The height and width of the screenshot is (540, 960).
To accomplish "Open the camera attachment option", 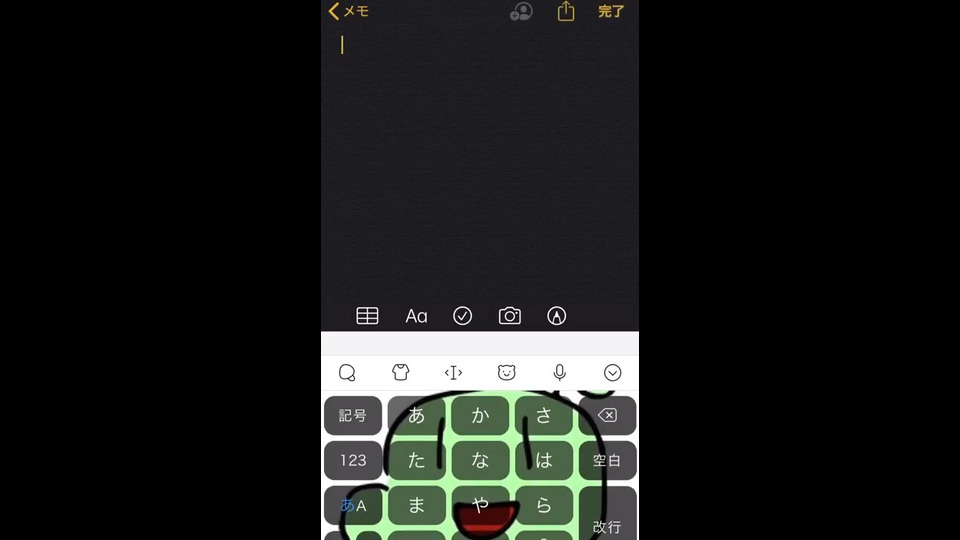I will 510,316.
